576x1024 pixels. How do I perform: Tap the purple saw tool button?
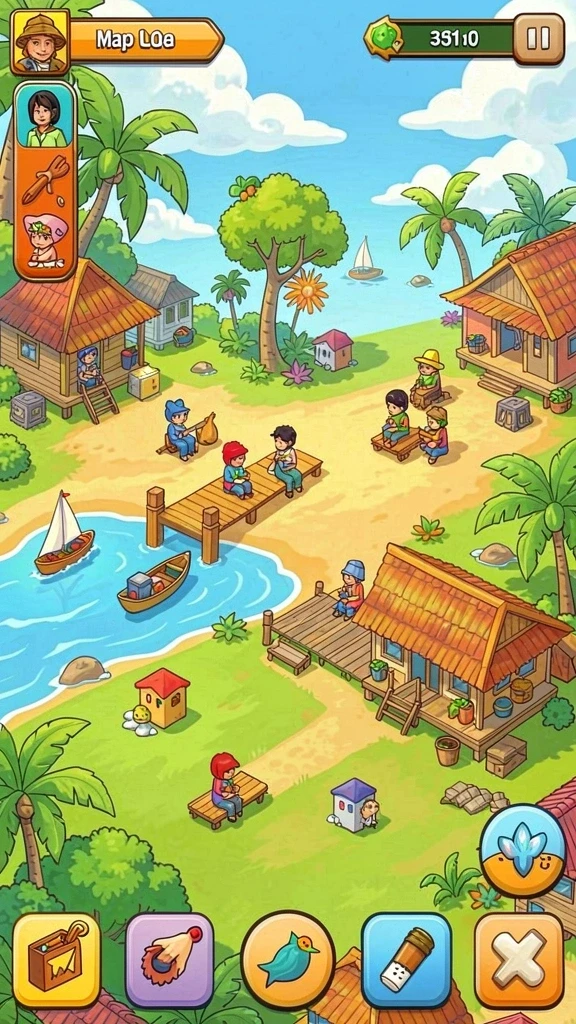pos(170,960)
